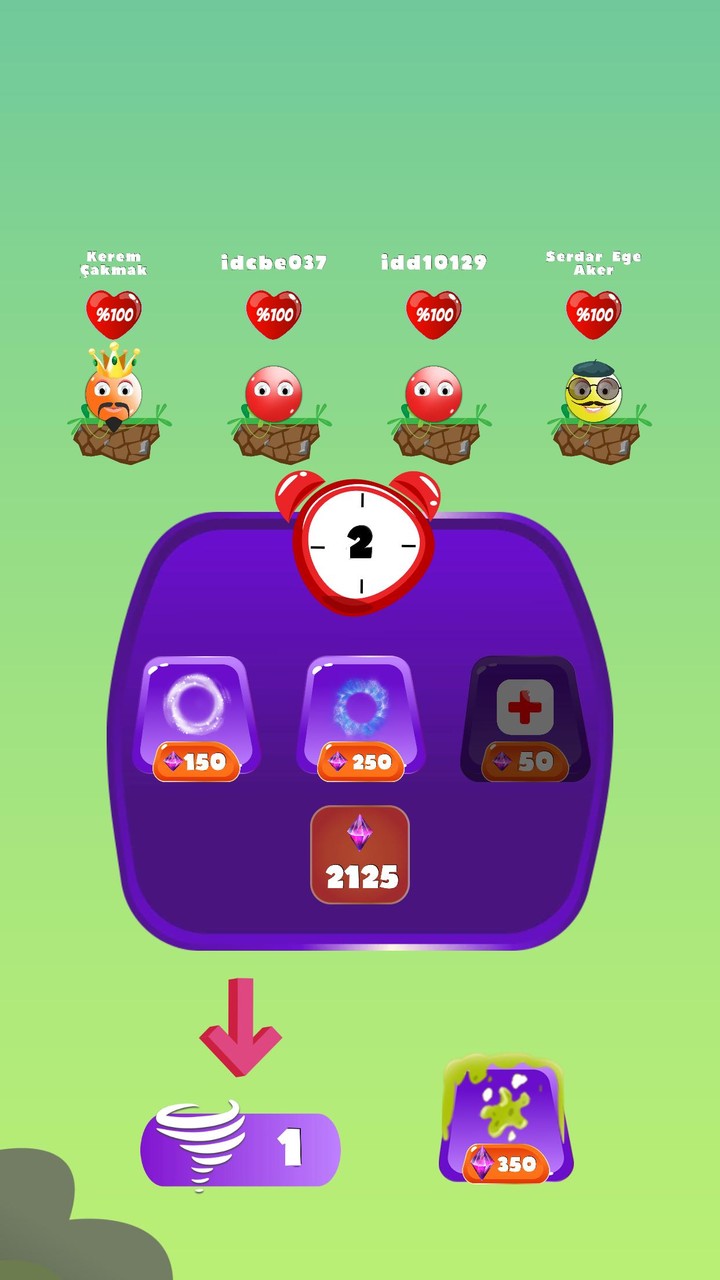Viewport: 720px width, 1280px height.
Task: Buy the blue ring for 250 gems
Action: pos(360,717)
